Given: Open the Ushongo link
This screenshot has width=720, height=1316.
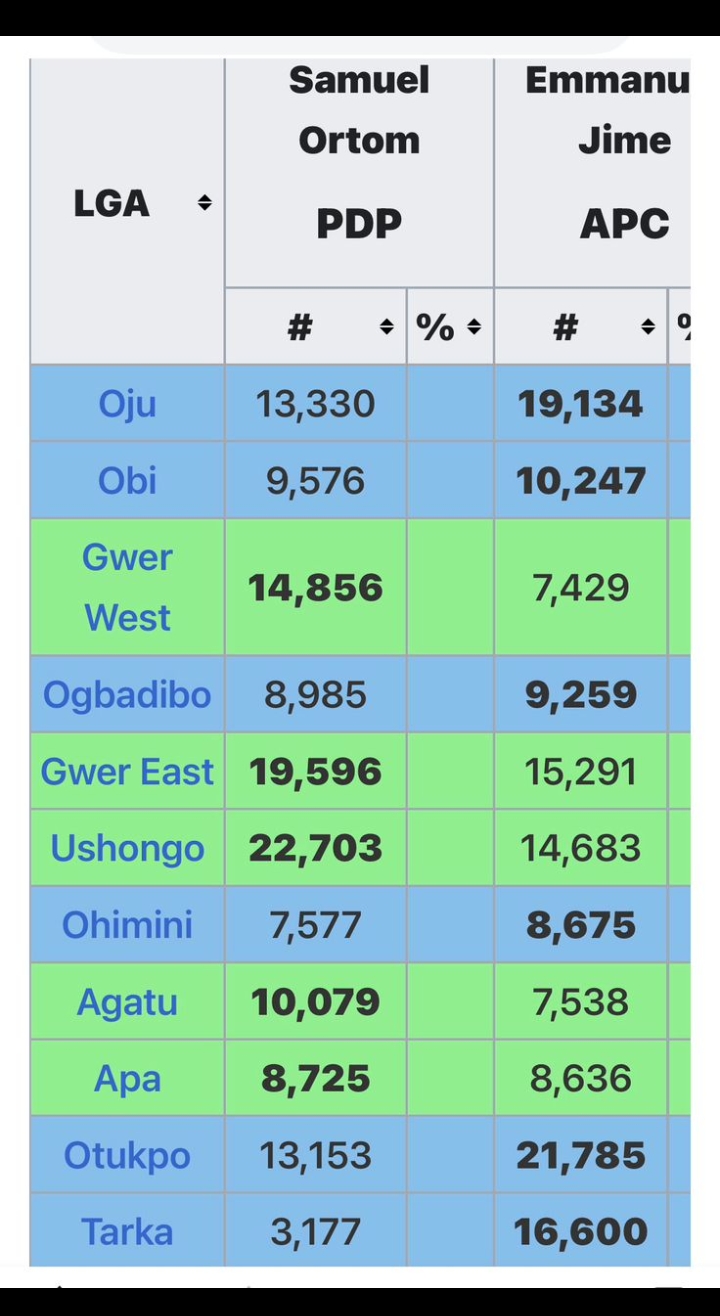Looking at the screenshot, I should [127, 848].
